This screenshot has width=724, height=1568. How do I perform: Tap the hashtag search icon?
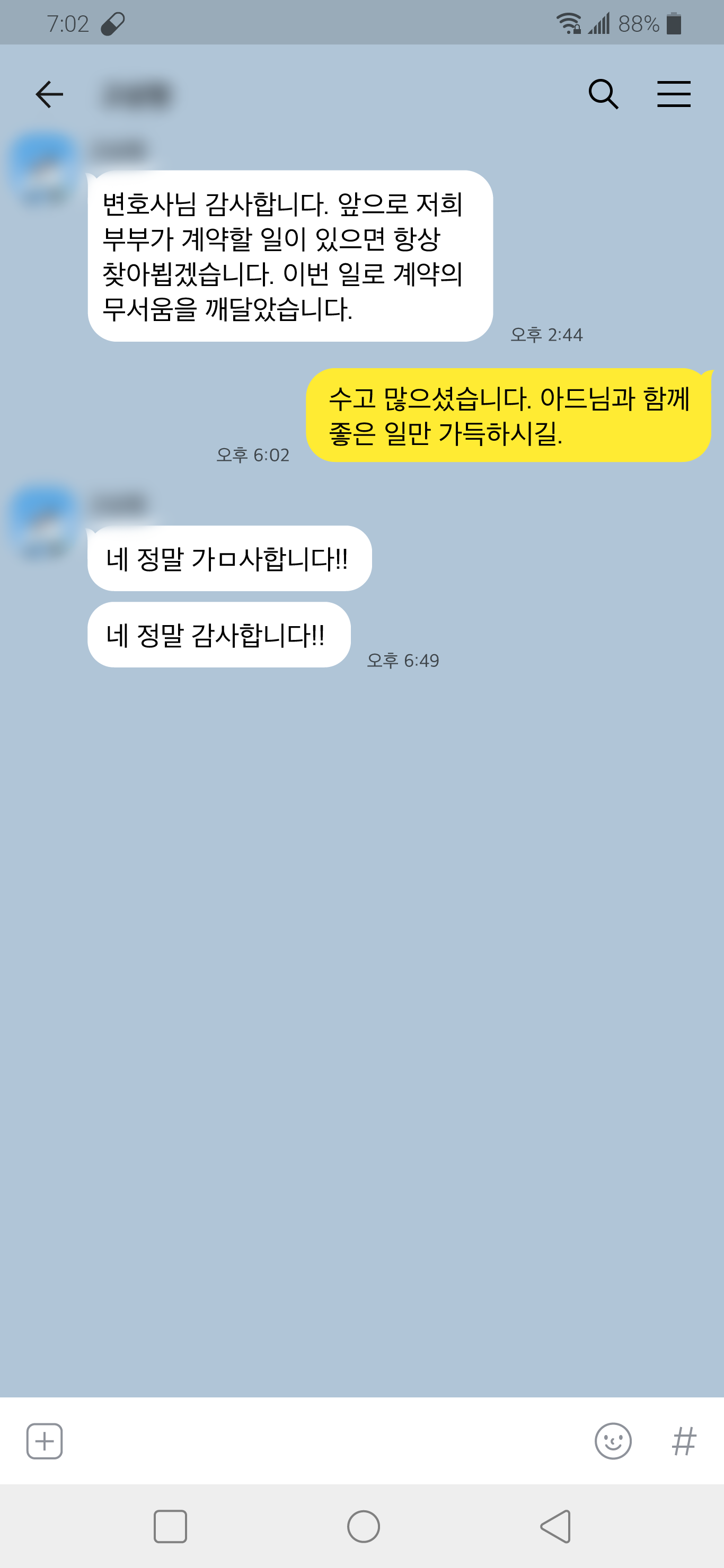tap(684, 1441)
